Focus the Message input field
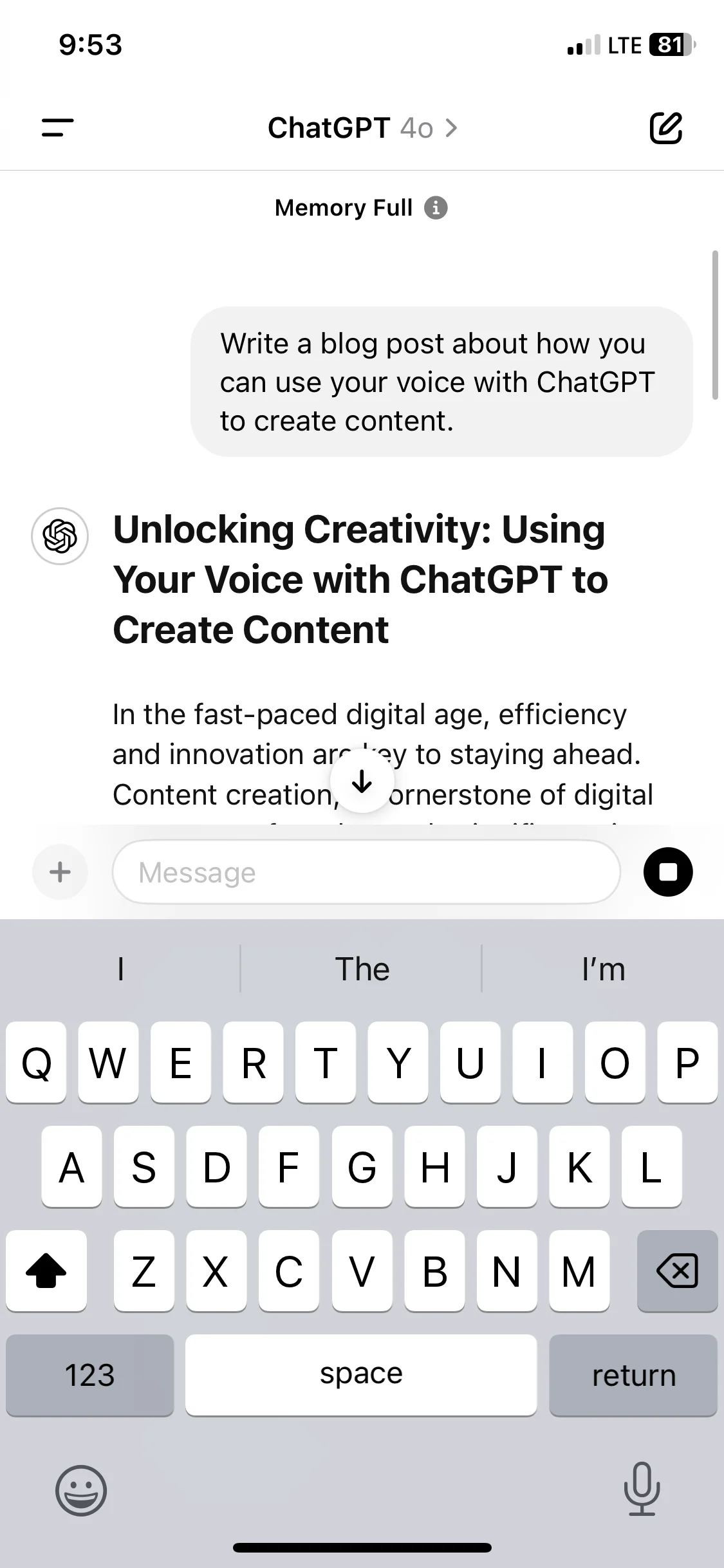 point(366,872)
